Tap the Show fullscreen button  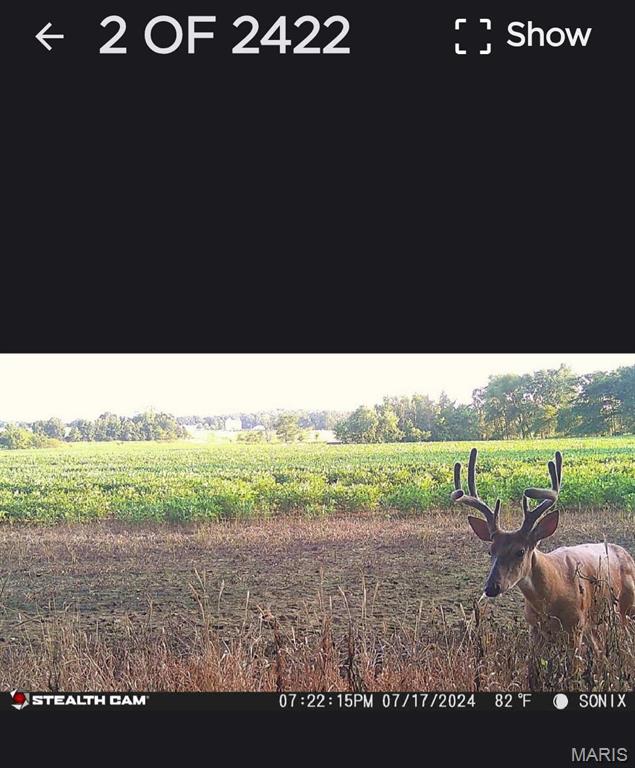pos(523,36)
